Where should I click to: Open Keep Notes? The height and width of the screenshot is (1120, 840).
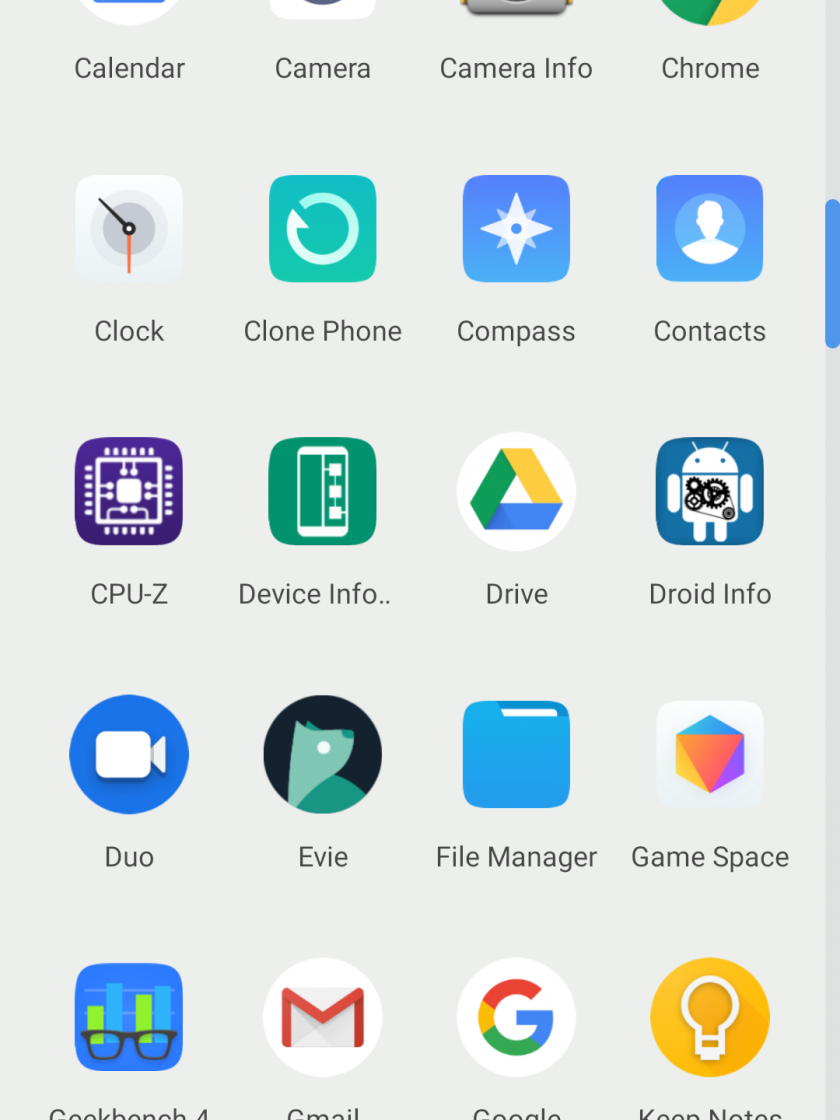tap(710, 1017)
